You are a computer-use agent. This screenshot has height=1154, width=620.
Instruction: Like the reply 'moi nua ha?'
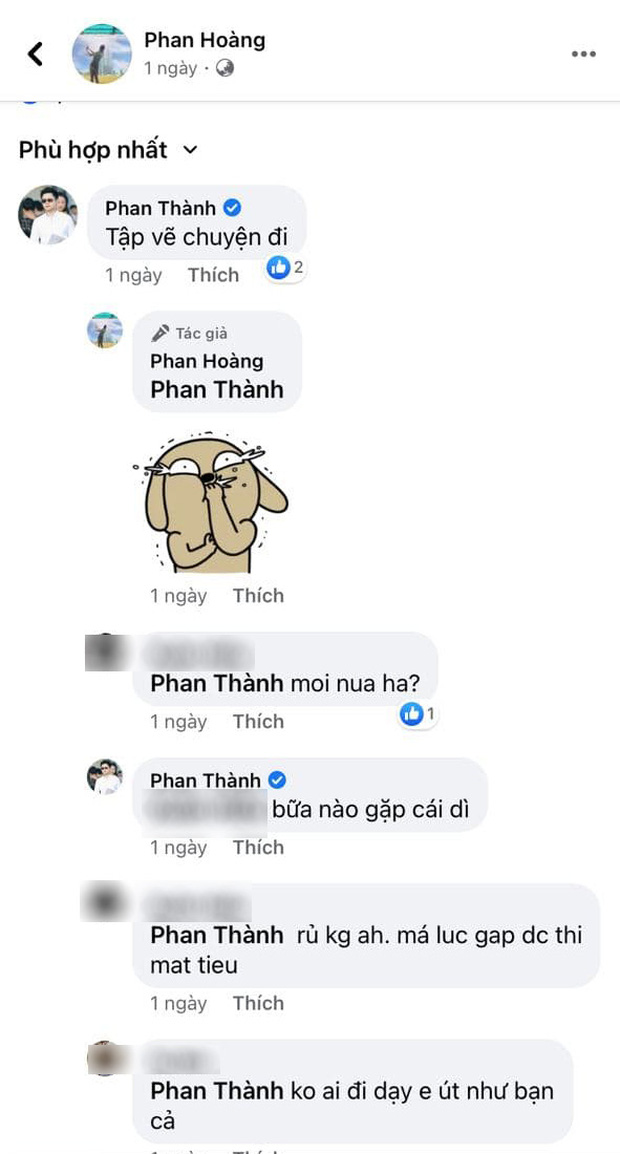point(258,722)
